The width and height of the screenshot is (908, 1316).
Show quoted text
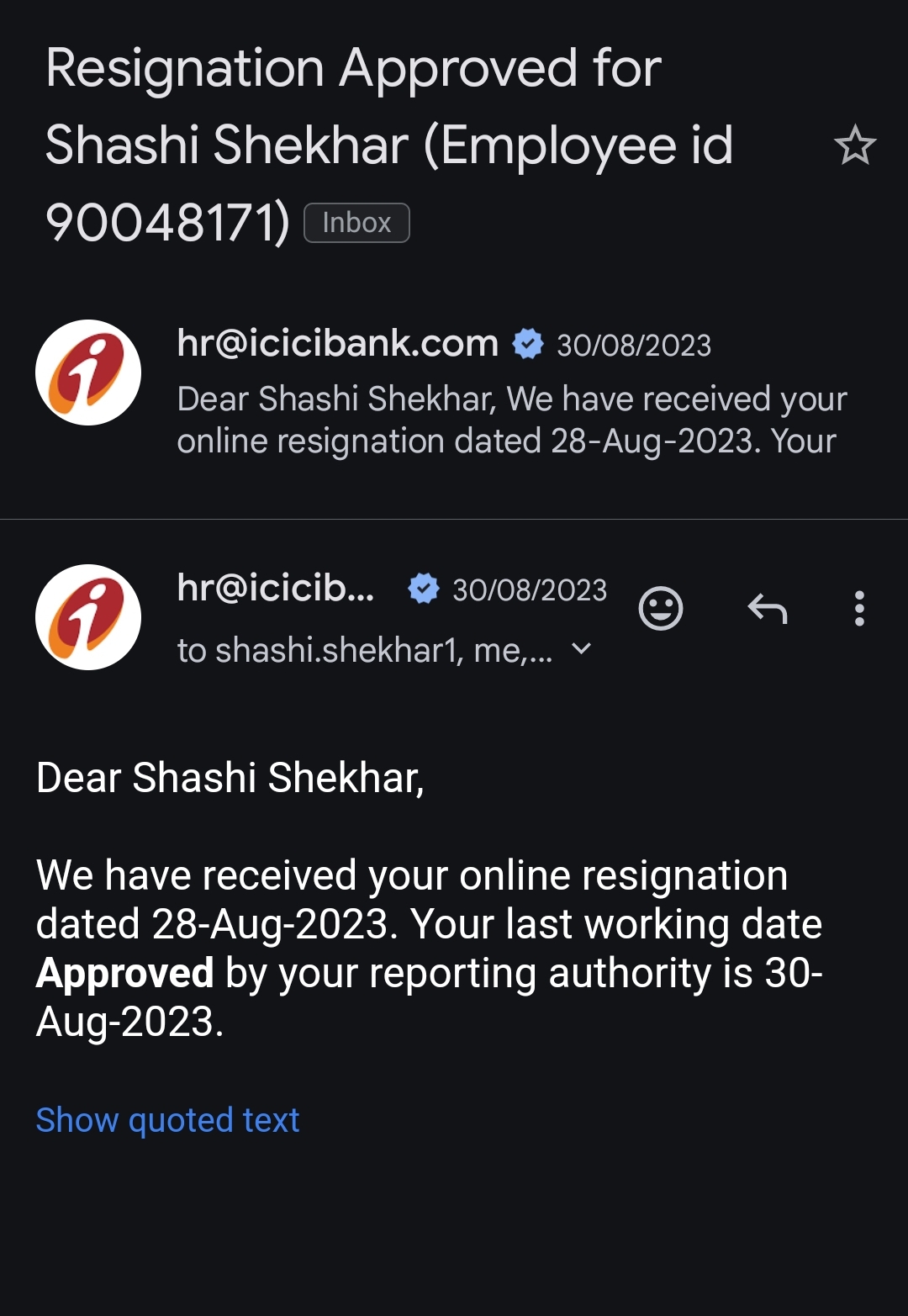(x=167, y=1120)
